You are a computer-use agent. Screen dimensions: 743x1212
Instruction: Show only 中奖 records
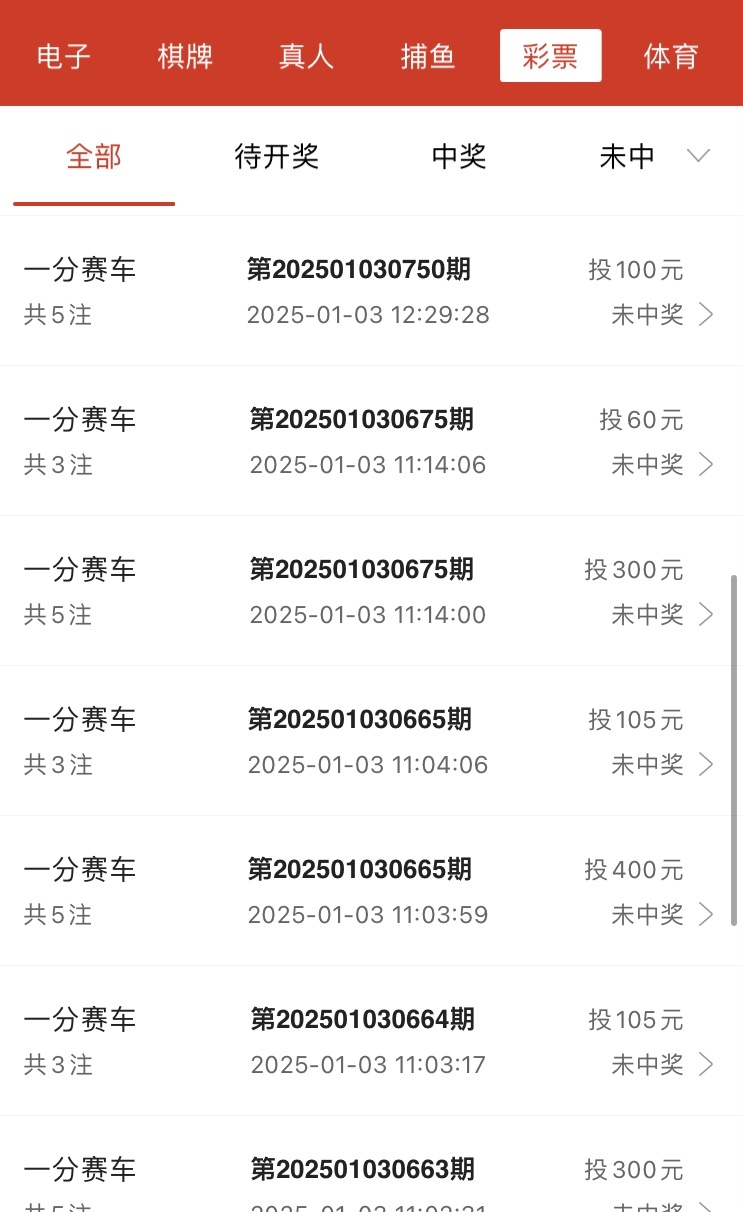(459, 157)
